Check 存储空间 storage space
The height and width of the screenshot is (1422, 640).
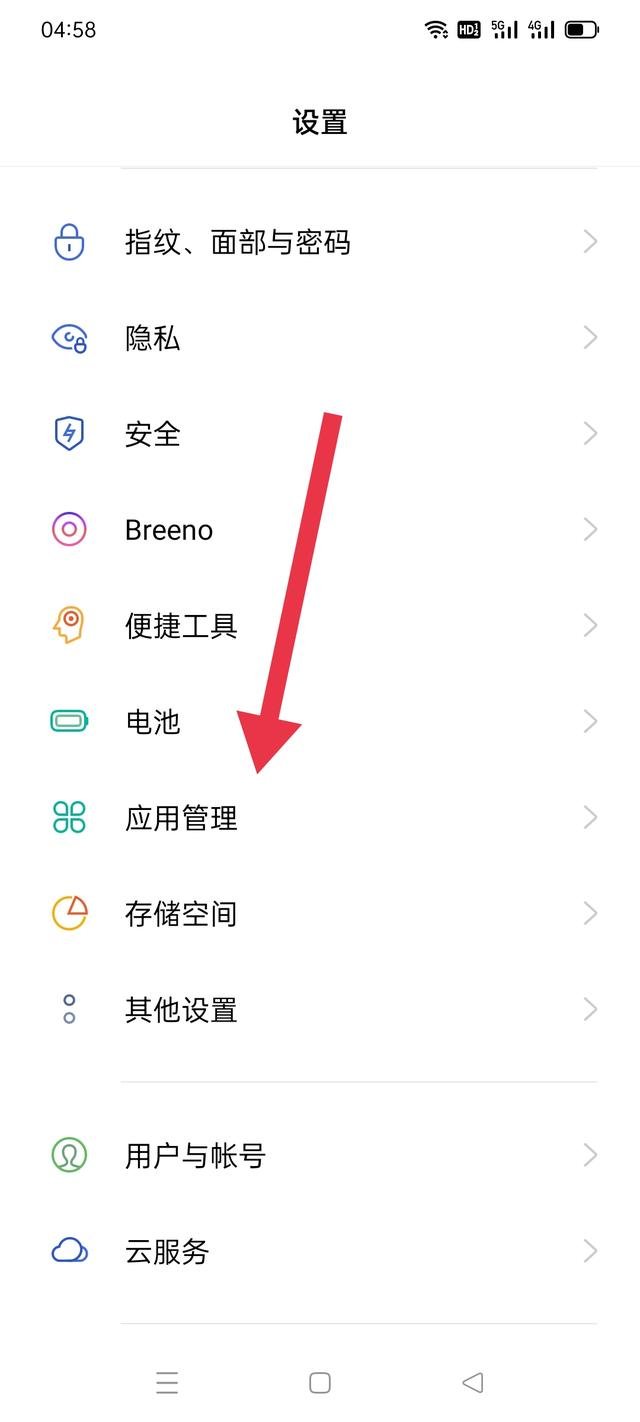click(x=320, y=914)
